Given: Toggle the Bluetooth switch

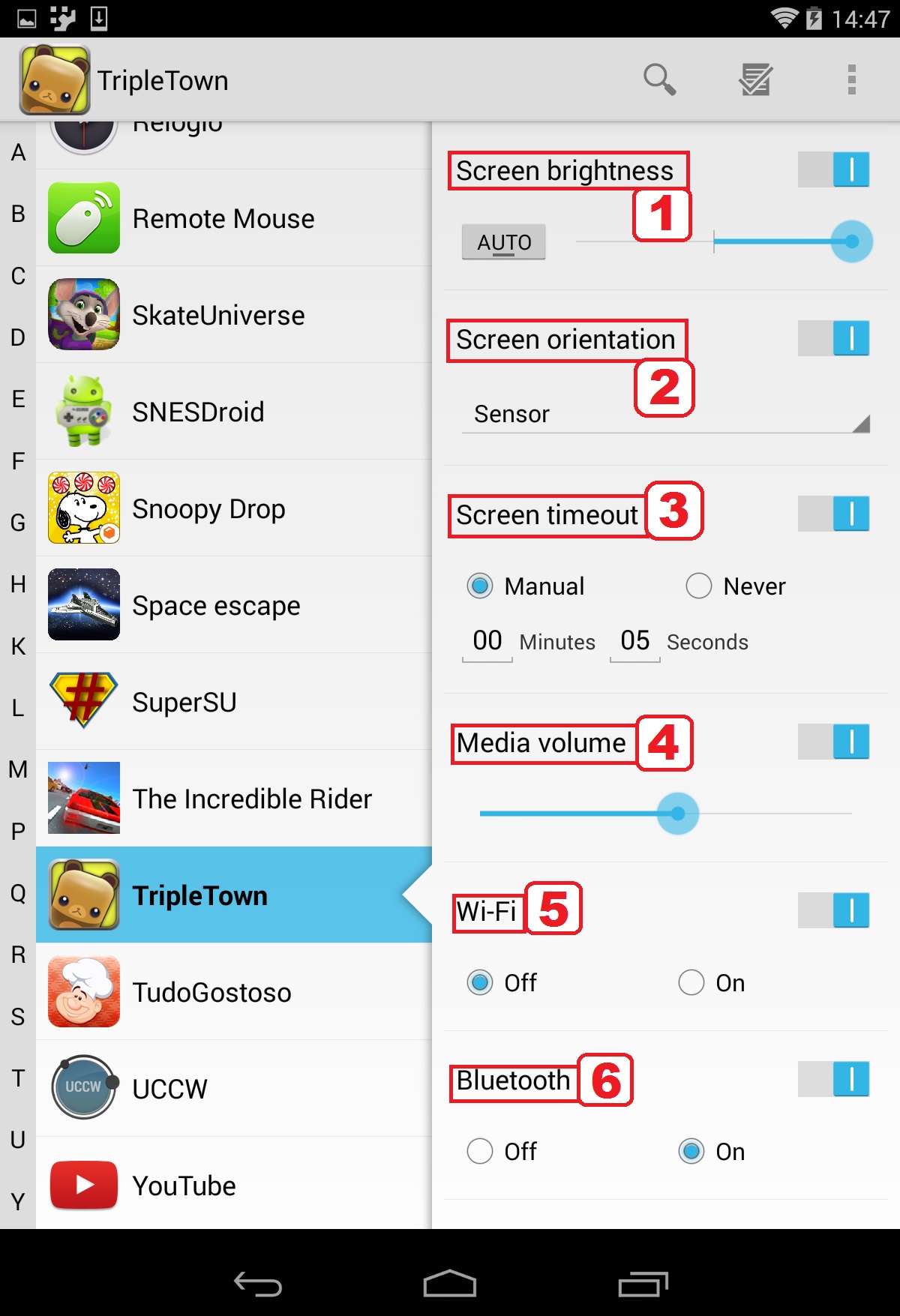Looking at the screenshot, I should [833, 1079].
